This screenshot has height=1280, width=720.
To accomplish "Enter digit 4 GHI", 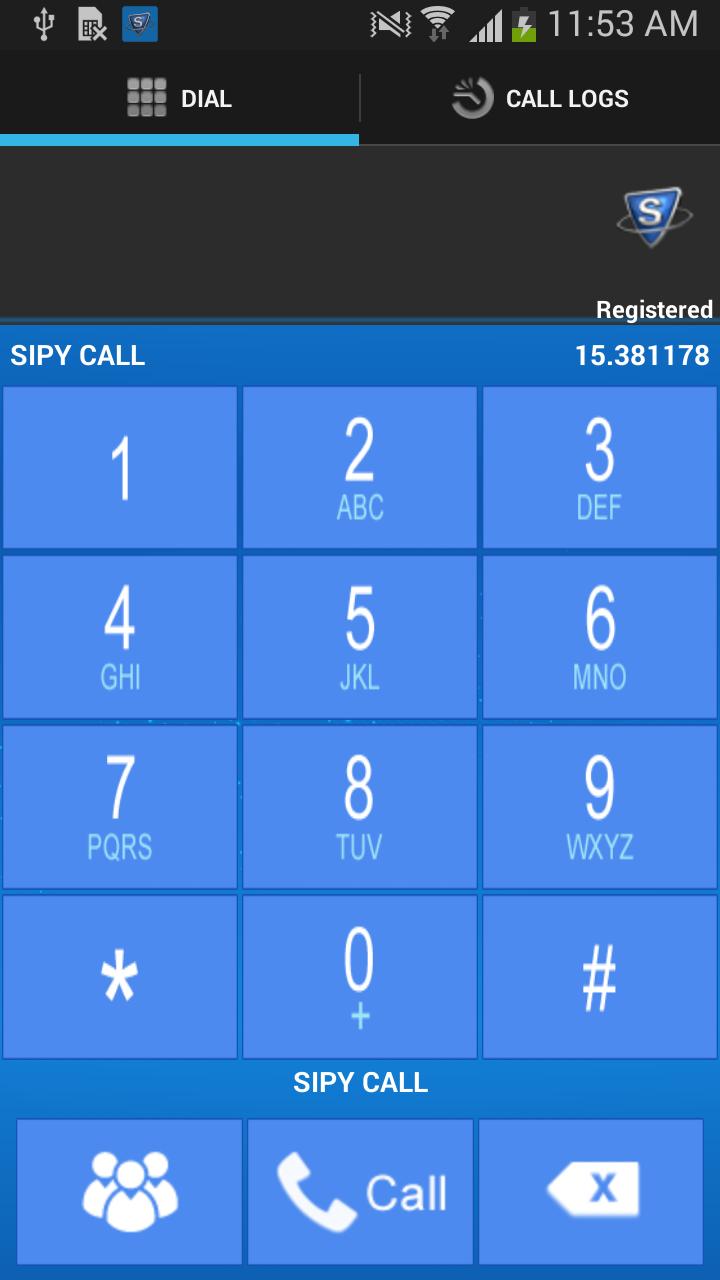I will (120, 637).
